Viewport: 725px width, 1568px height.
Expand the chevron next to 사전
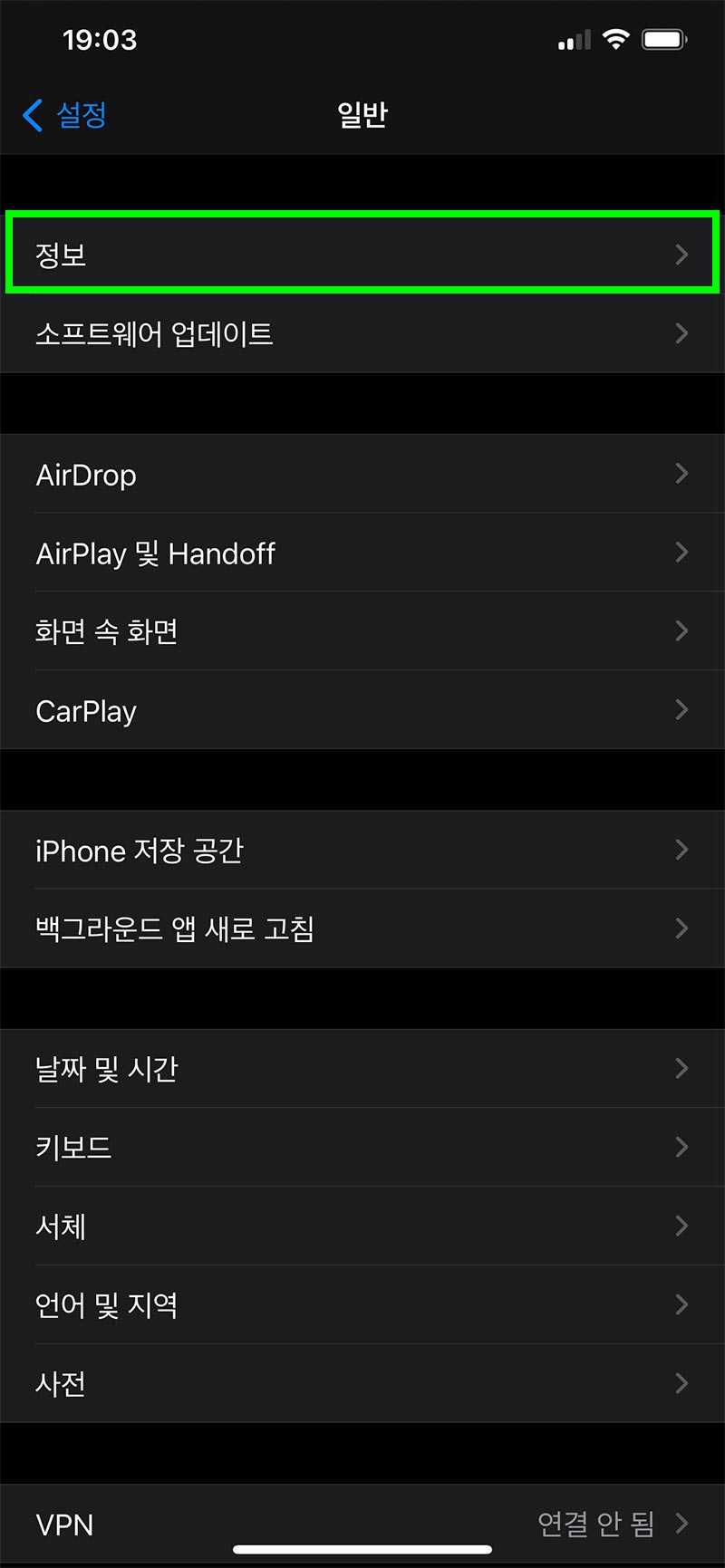point(681,1383)
